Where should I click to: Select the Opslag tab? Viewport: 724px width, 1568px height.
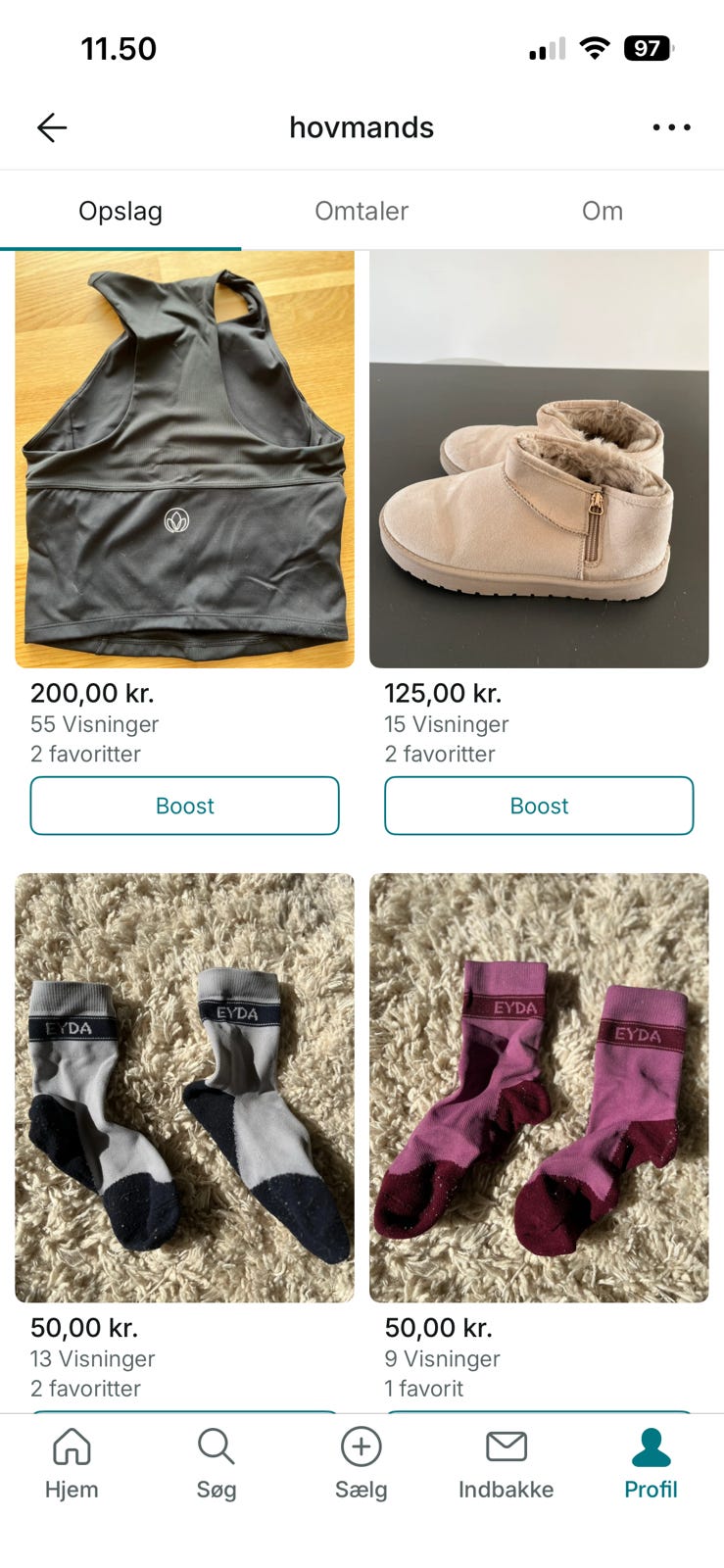(120, 210)
